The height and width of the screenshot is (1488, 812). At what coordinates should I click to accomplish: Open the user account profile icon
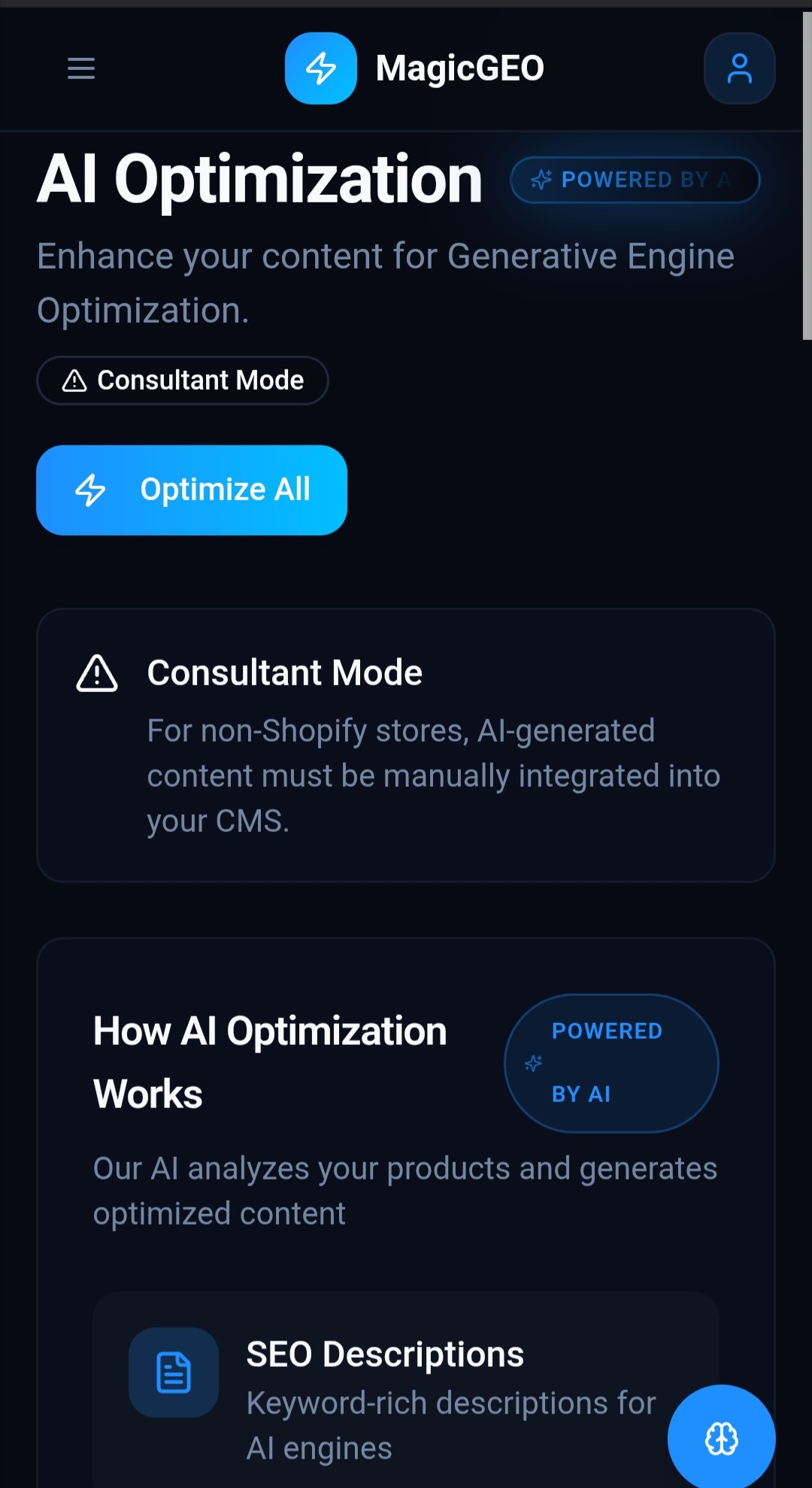(739, 68)
